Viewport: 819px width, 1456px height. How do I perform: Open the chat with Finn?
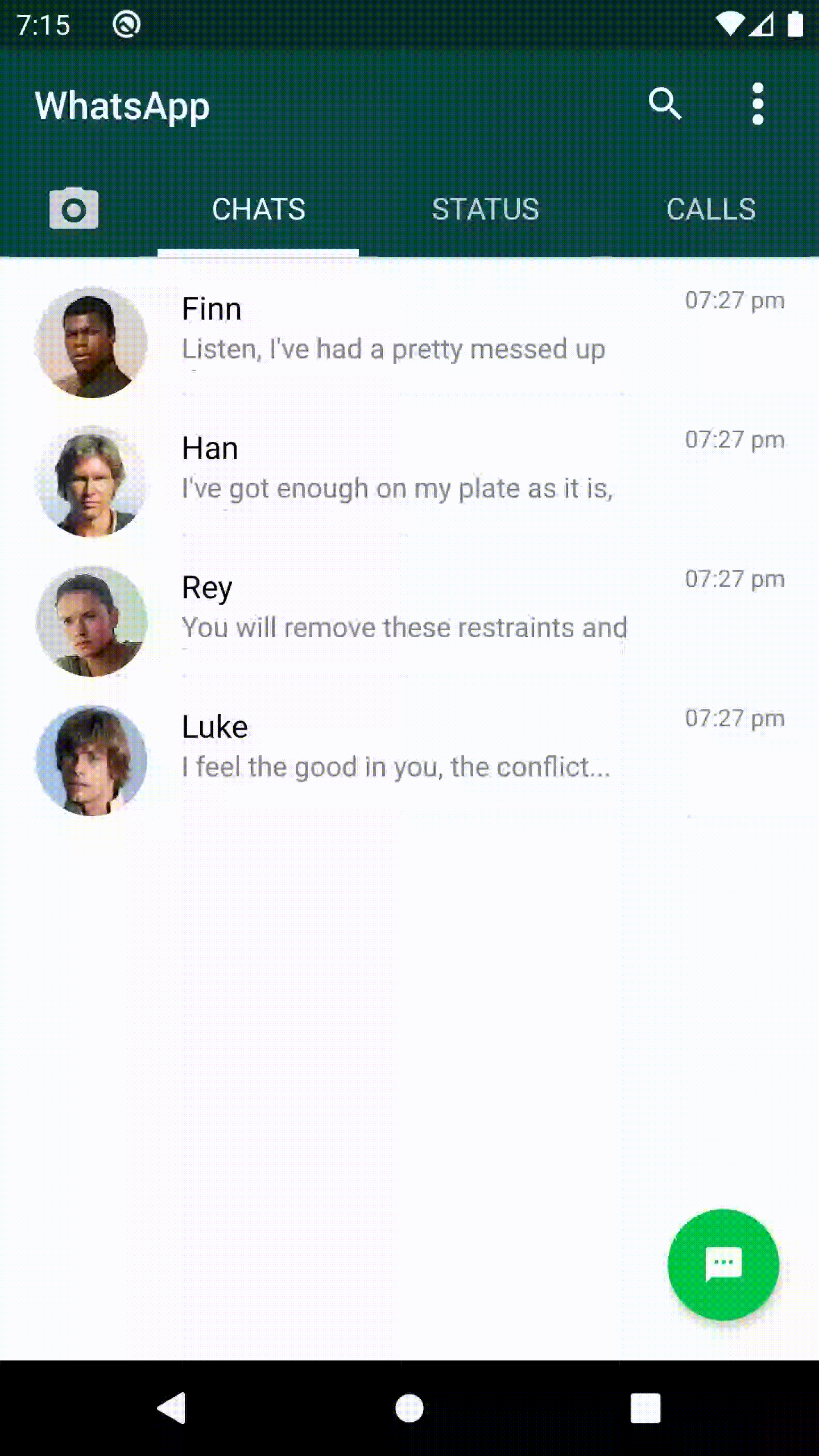(409, 342)
